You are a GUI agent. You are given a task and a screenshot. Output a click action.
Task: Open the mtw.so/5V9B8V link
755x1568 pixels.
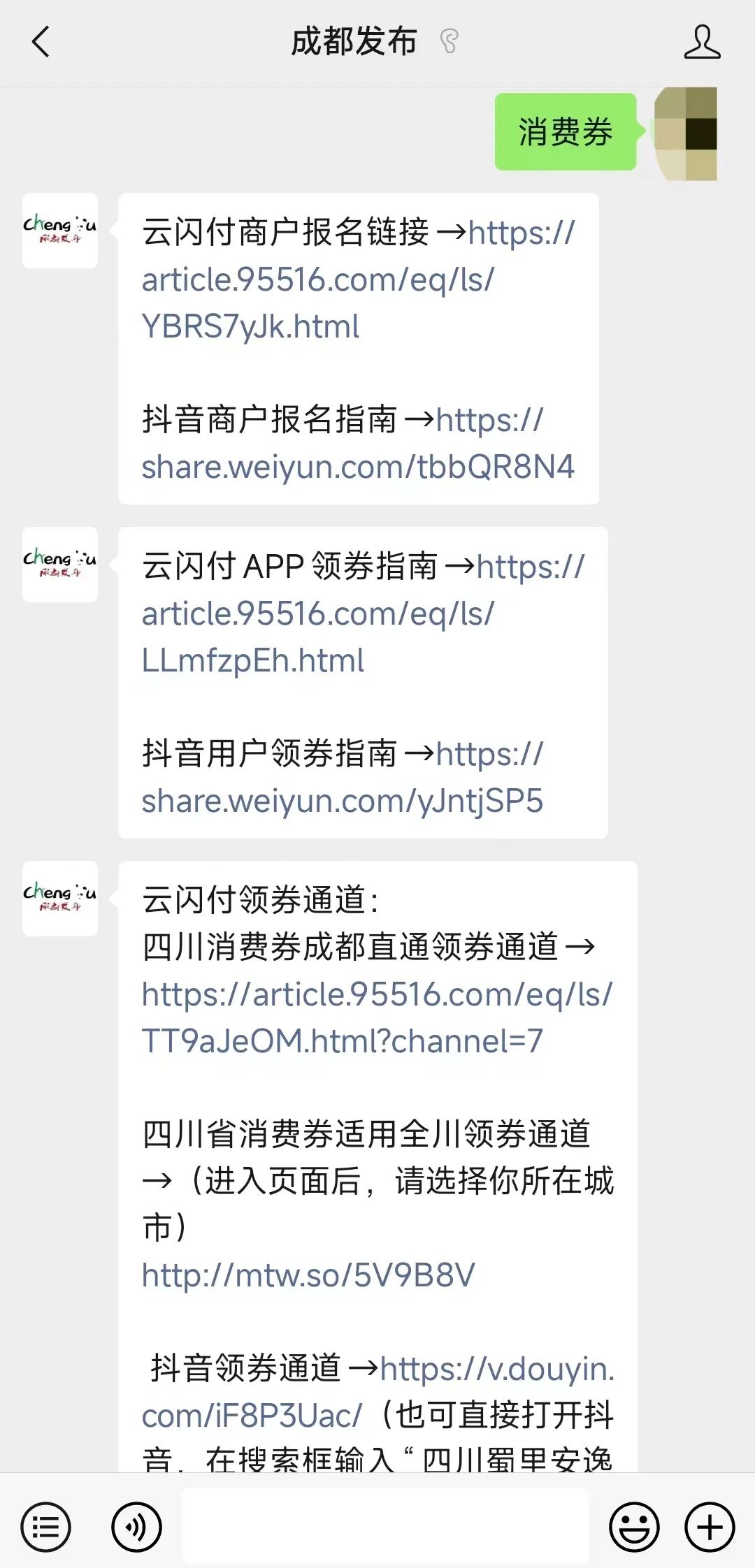coord(308,1275)
